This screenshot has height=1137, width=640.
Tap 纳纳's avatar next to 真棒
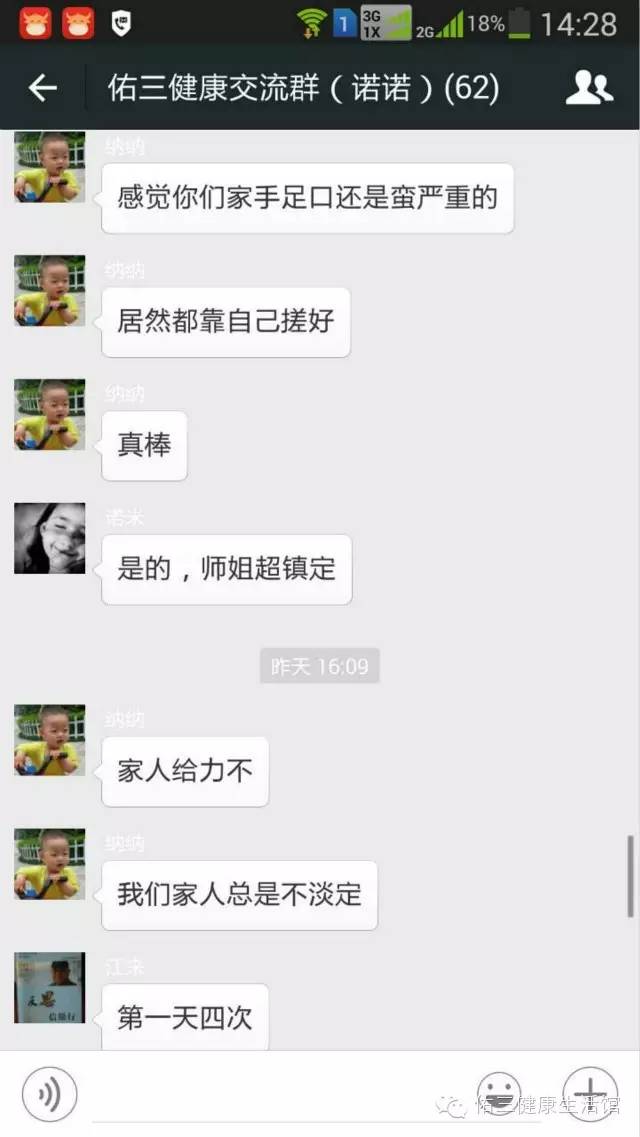49,414
